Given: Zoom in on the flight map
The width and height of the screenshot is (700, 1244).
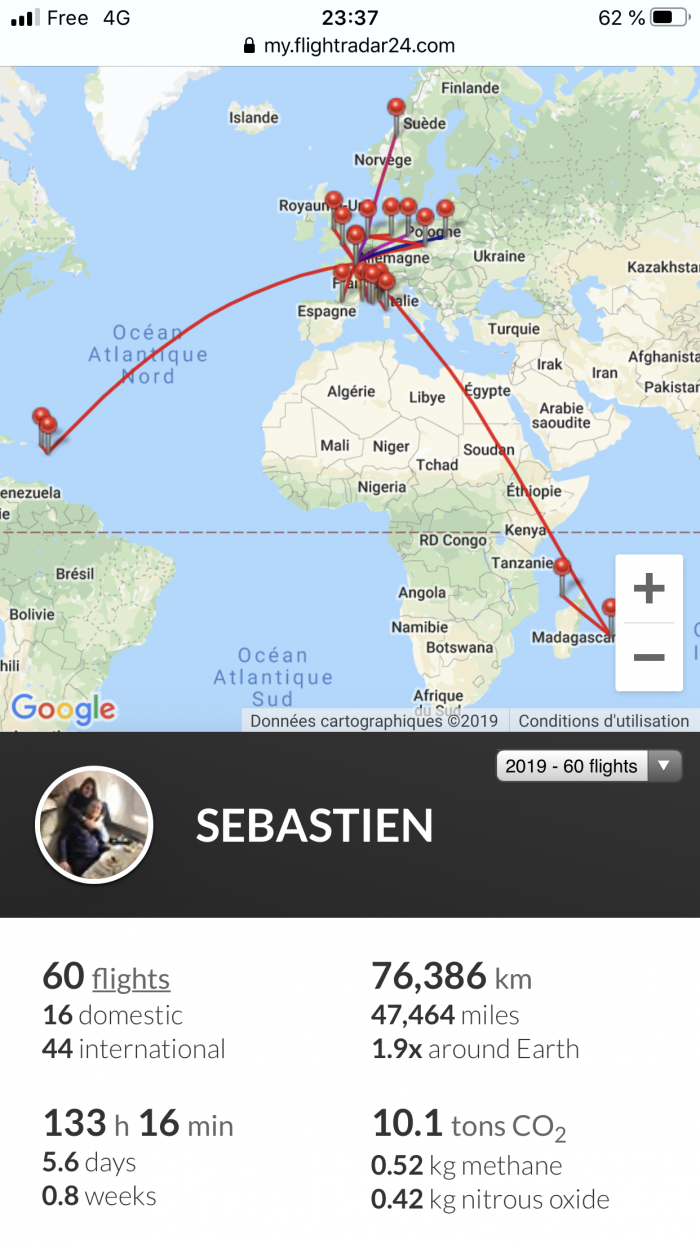Looking at the screenshot, I should (x=649, y=588).
